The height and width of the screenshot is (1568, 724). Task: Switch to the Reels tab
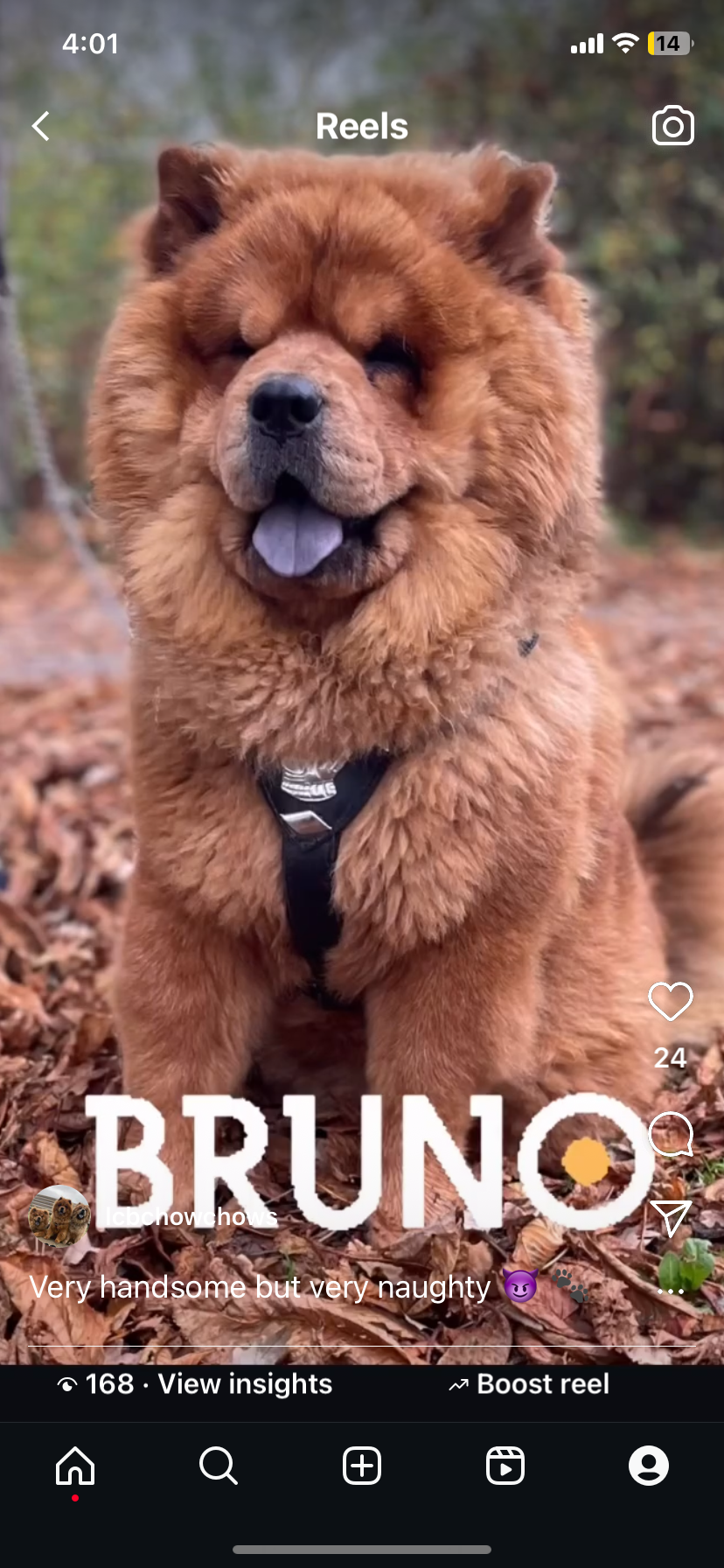[505, 1466]
